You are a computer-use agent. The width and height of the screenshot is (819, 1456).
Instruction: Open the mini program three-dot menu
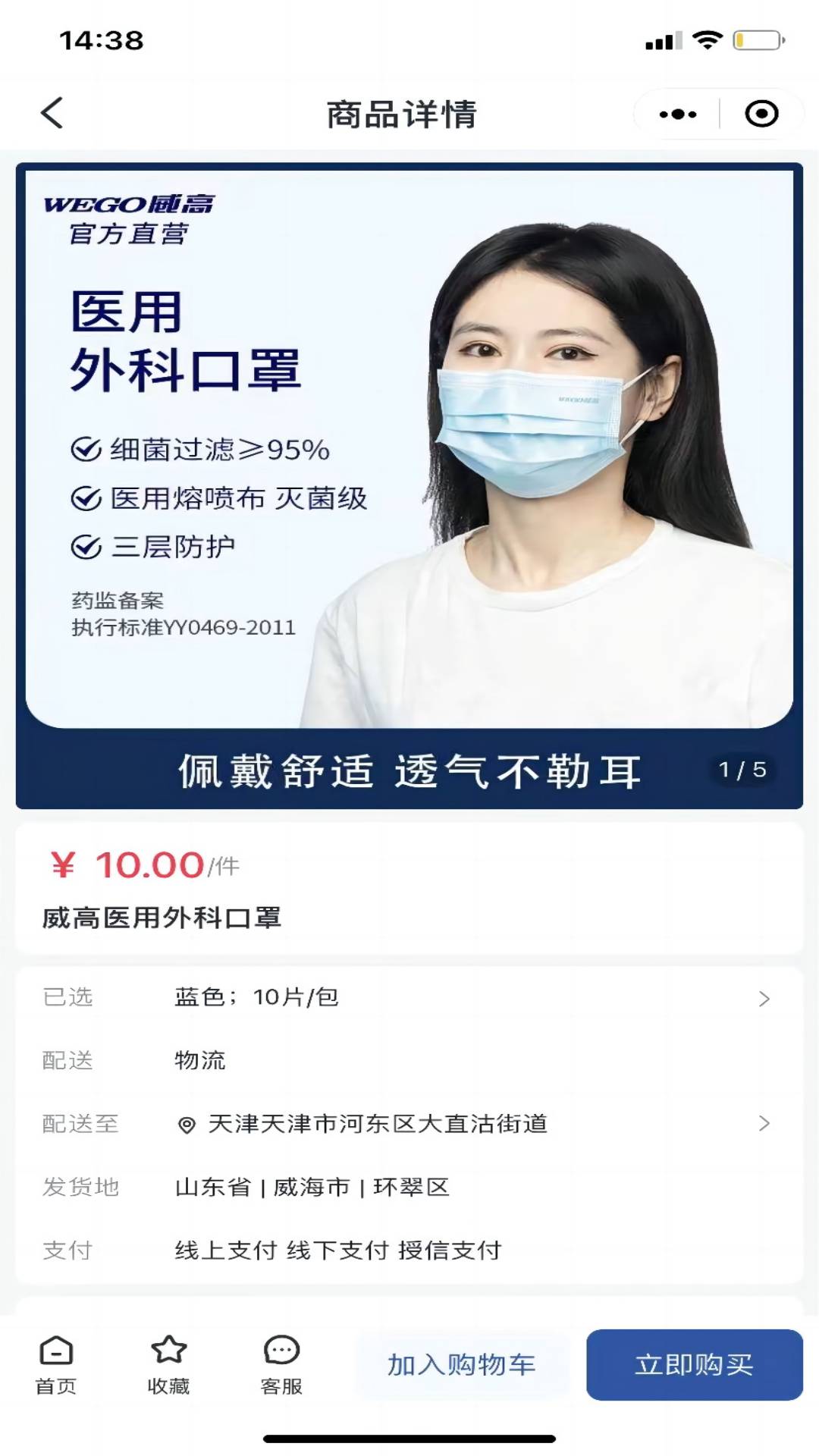pyautogui.click(x=677, y=115)
